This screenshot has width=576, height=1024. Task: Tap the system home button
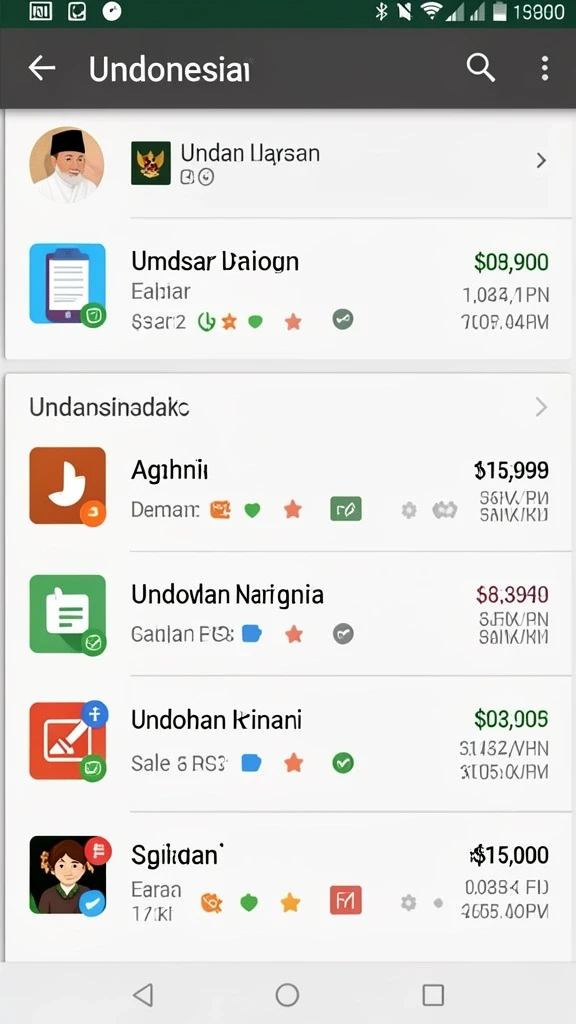[287, 995]
